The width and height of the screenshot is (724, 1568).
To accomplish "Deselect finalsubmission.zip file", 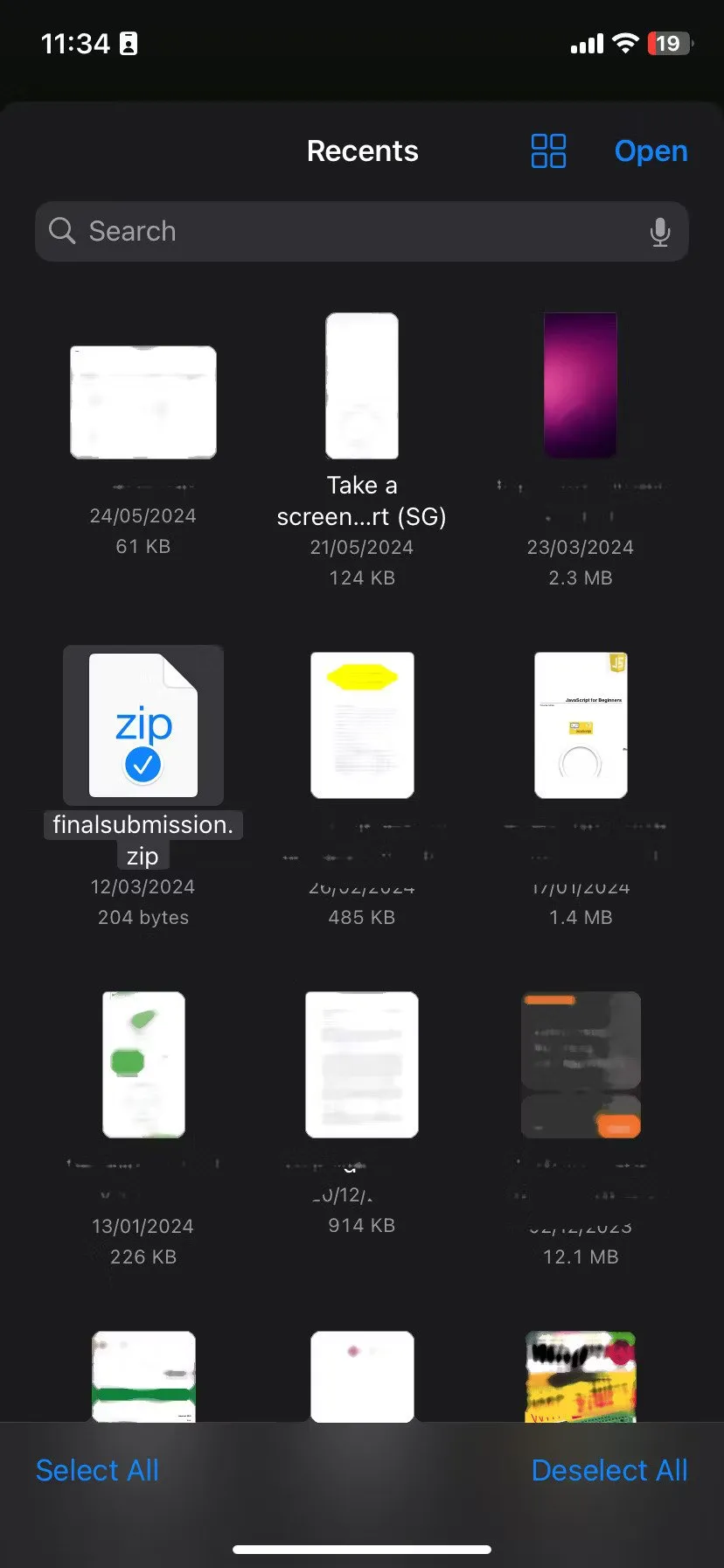I will [x=143, y=726].
